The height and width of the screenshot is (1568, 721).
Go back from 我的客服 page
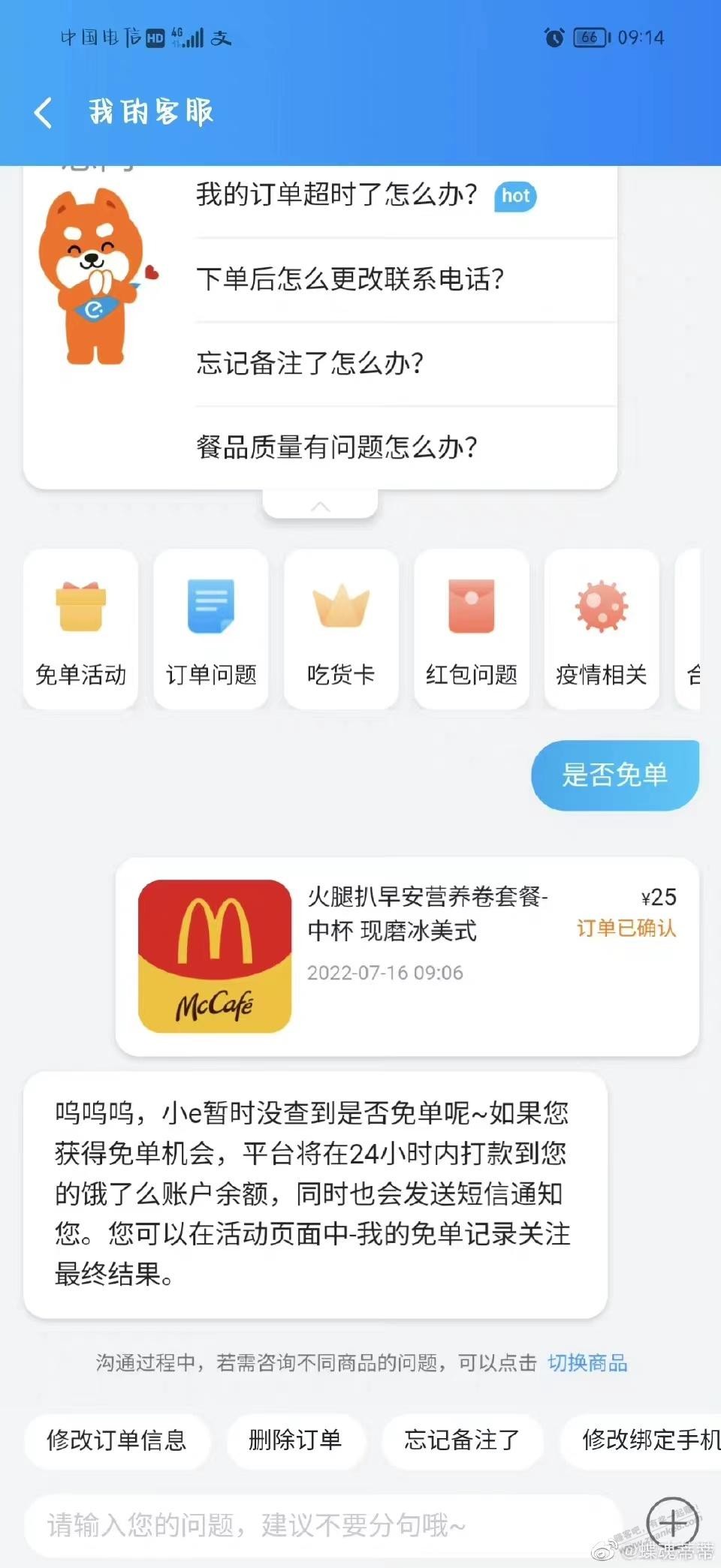(x=44, y=113)
